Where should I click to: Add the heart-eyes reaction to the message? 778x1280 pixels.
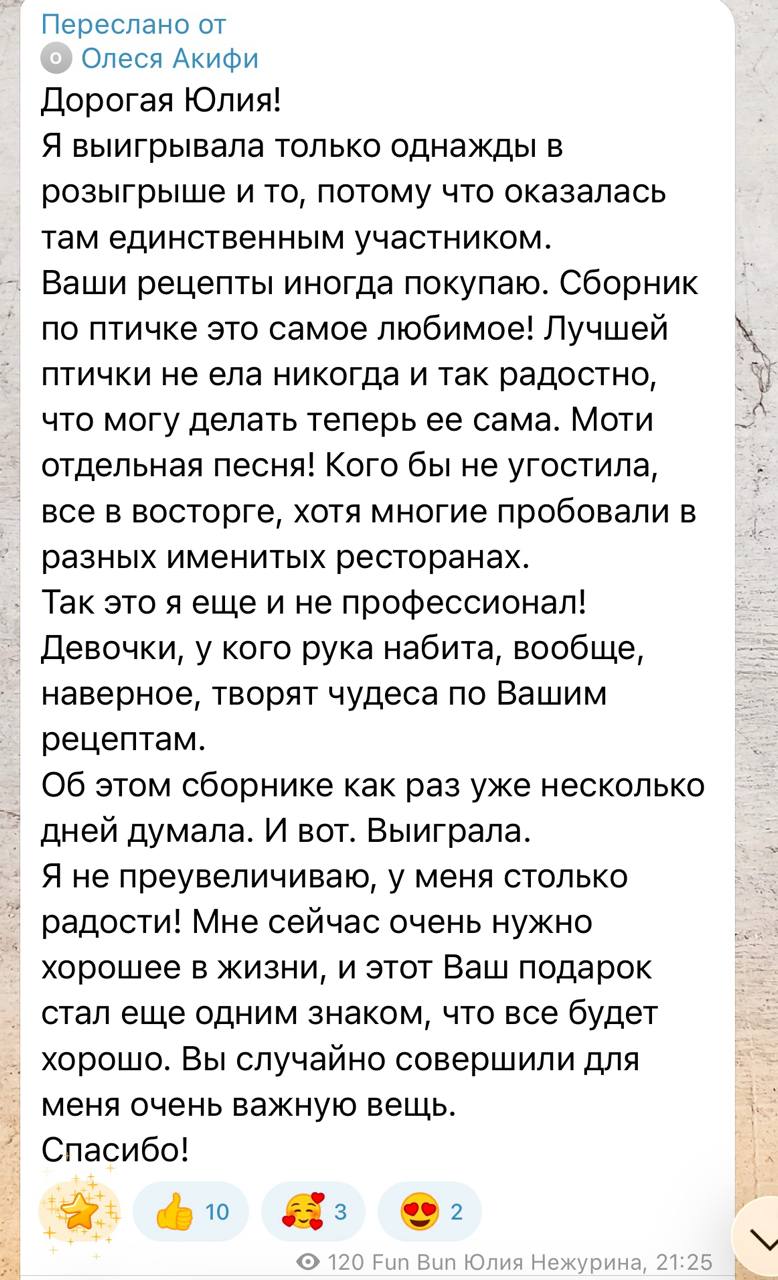pyautogui.click(x=430, y=1213)
